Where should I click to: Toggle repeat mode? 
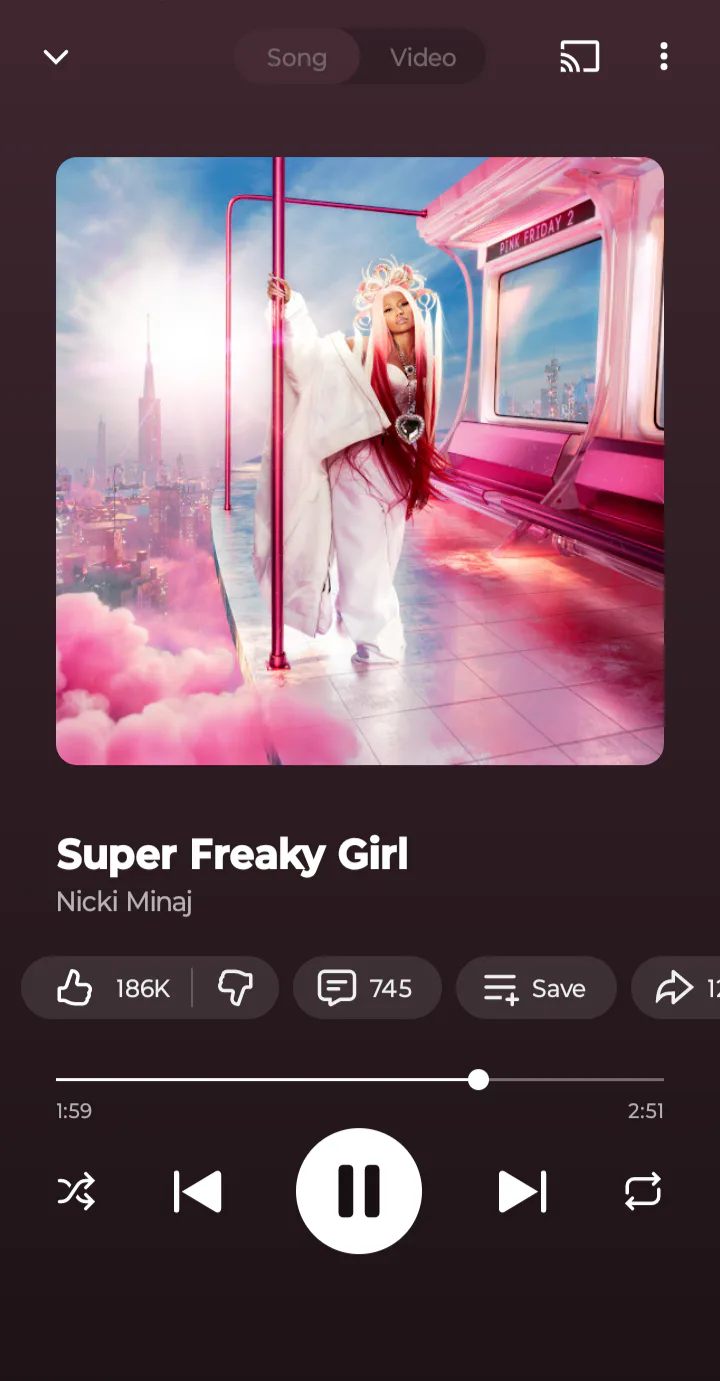click(642, 1191)
